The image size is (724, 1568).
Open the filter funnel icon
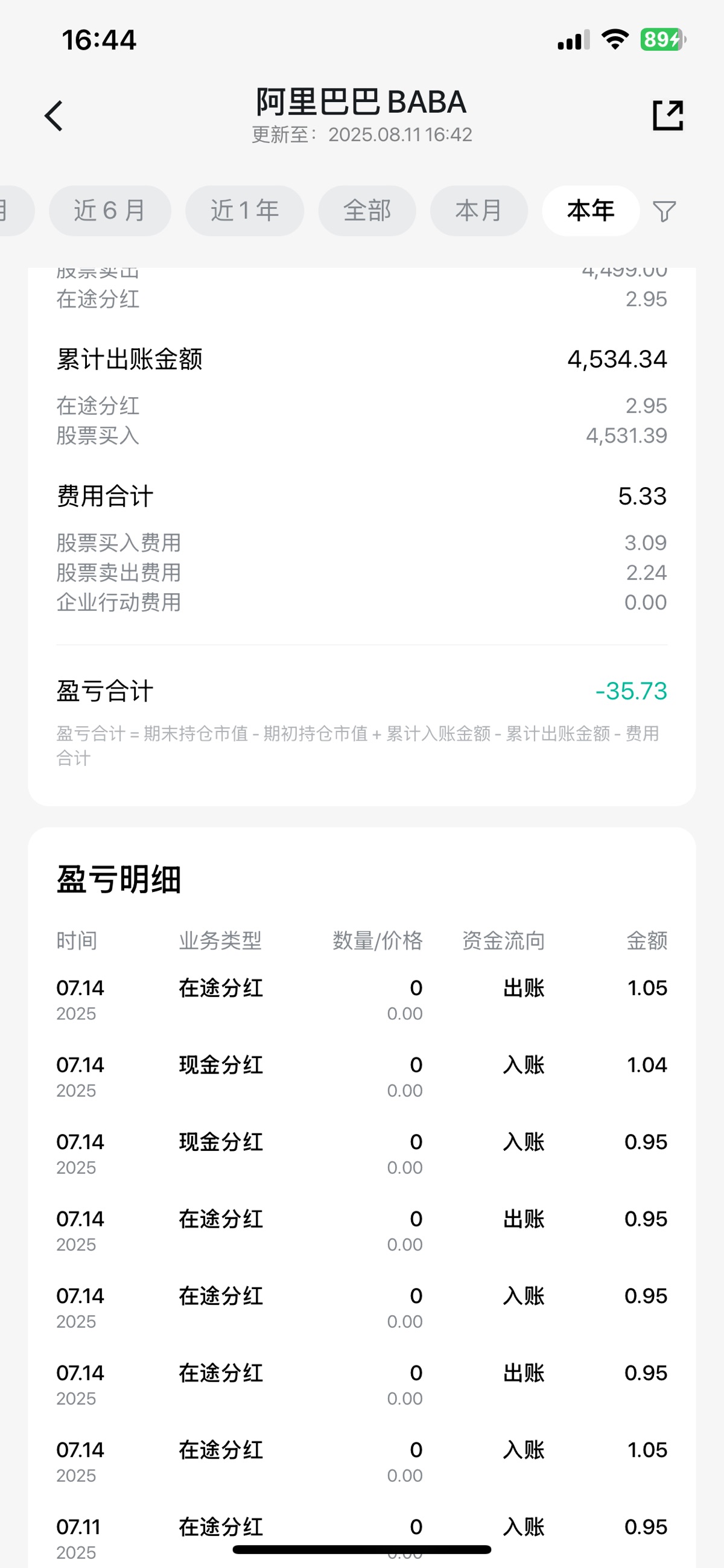coord(665,211)
